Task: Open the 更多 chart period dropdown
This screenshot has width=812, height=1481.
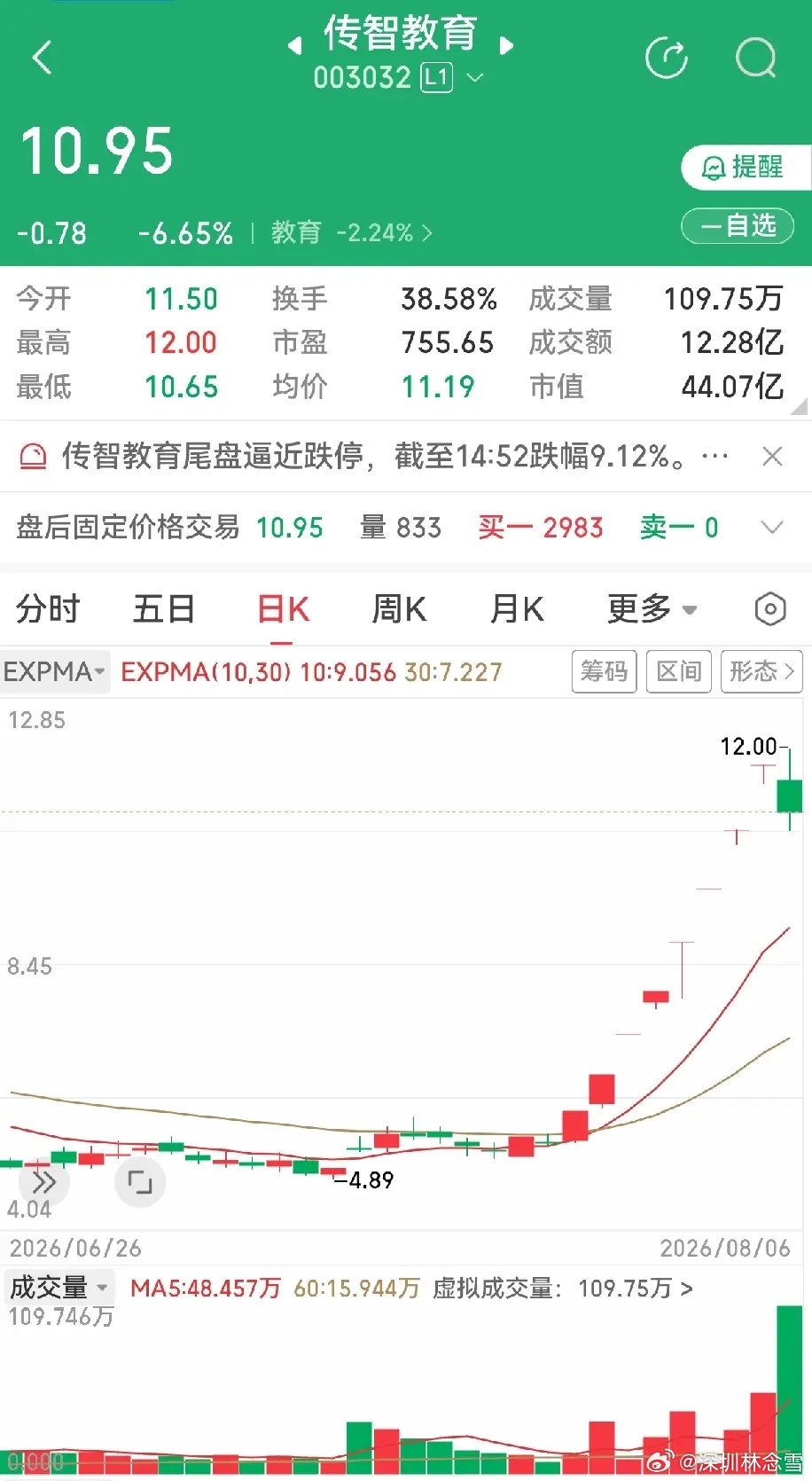Action: pyautogui.click(x=652, y=609)
